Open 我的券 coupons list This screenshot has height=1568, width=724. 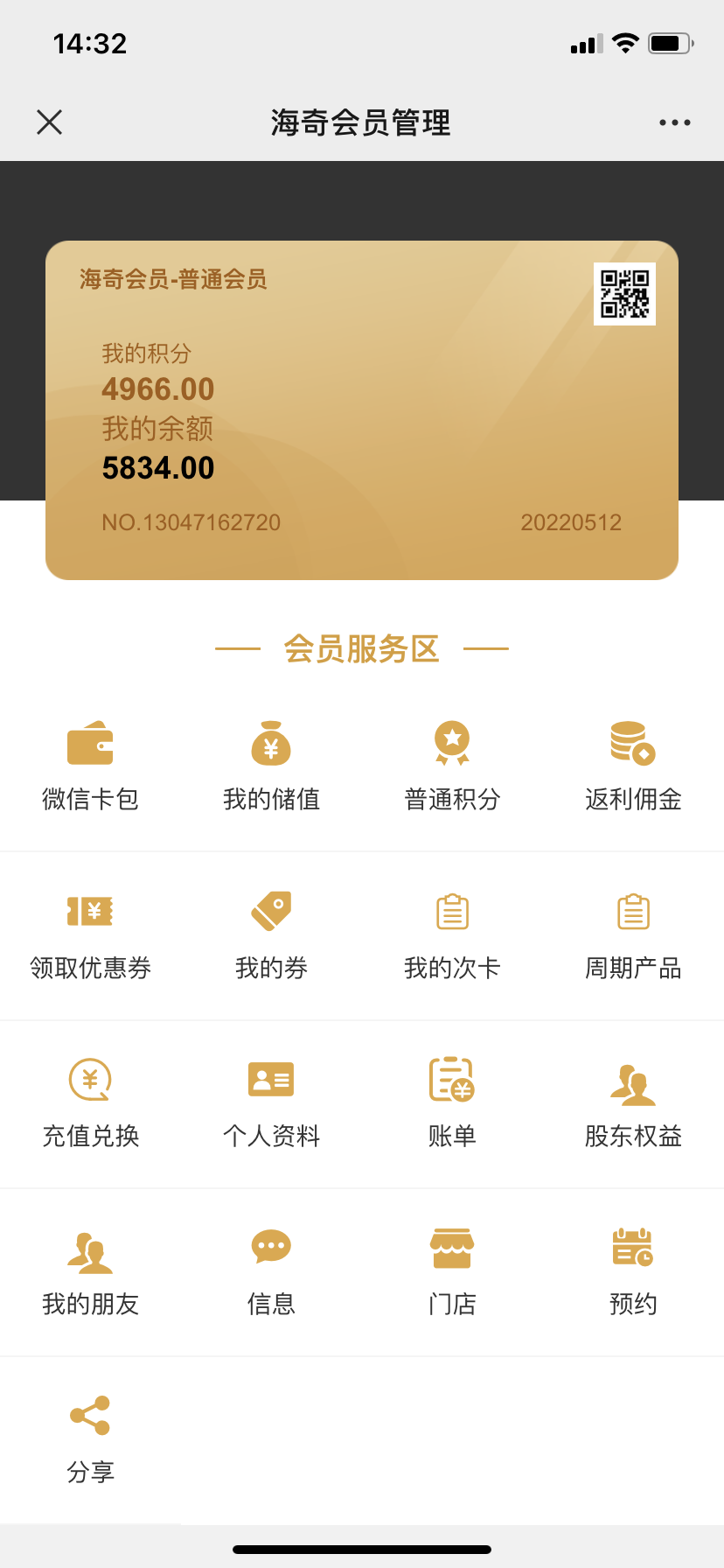coord(271,934)
